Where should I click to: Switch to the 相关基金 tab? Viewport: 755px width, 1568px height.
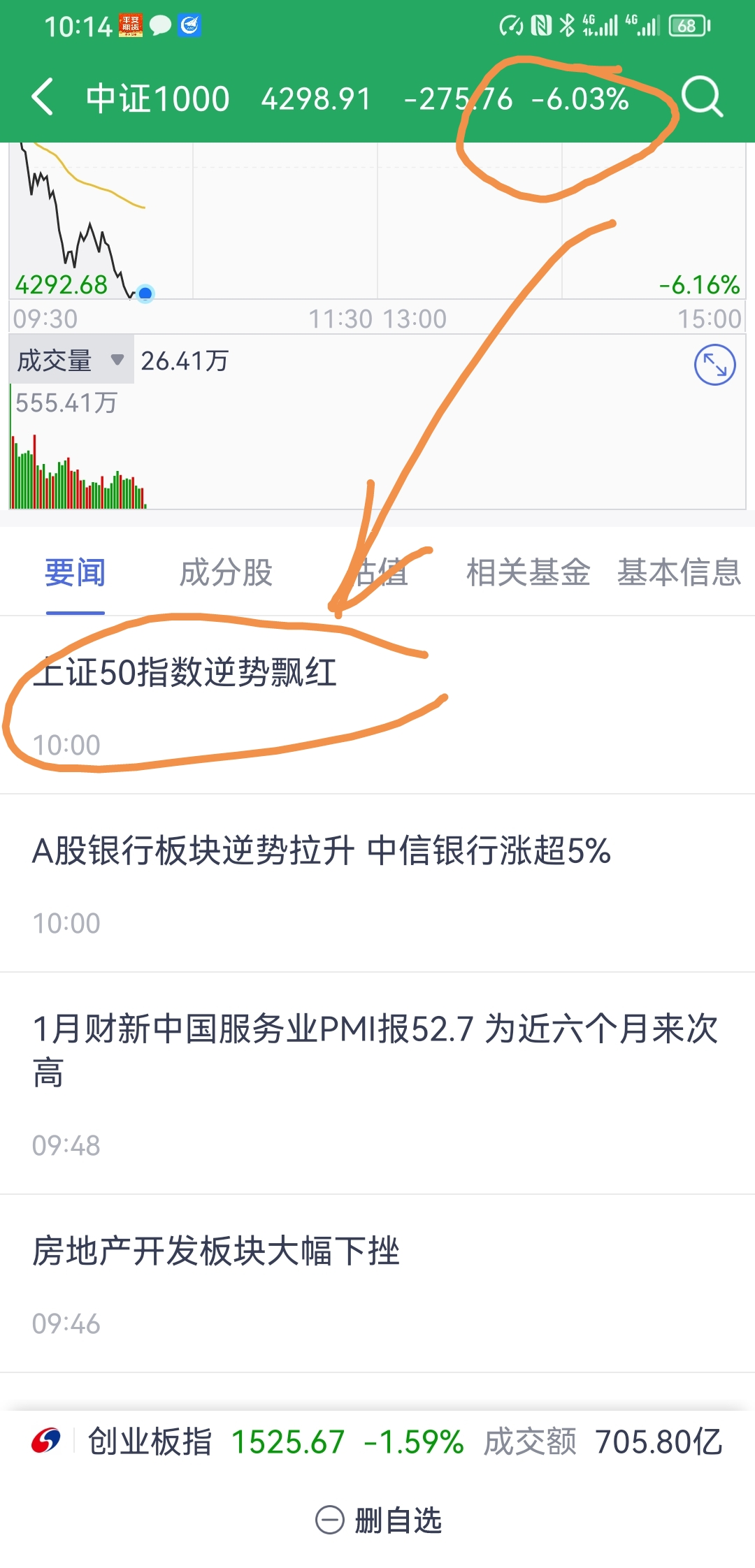528,573
